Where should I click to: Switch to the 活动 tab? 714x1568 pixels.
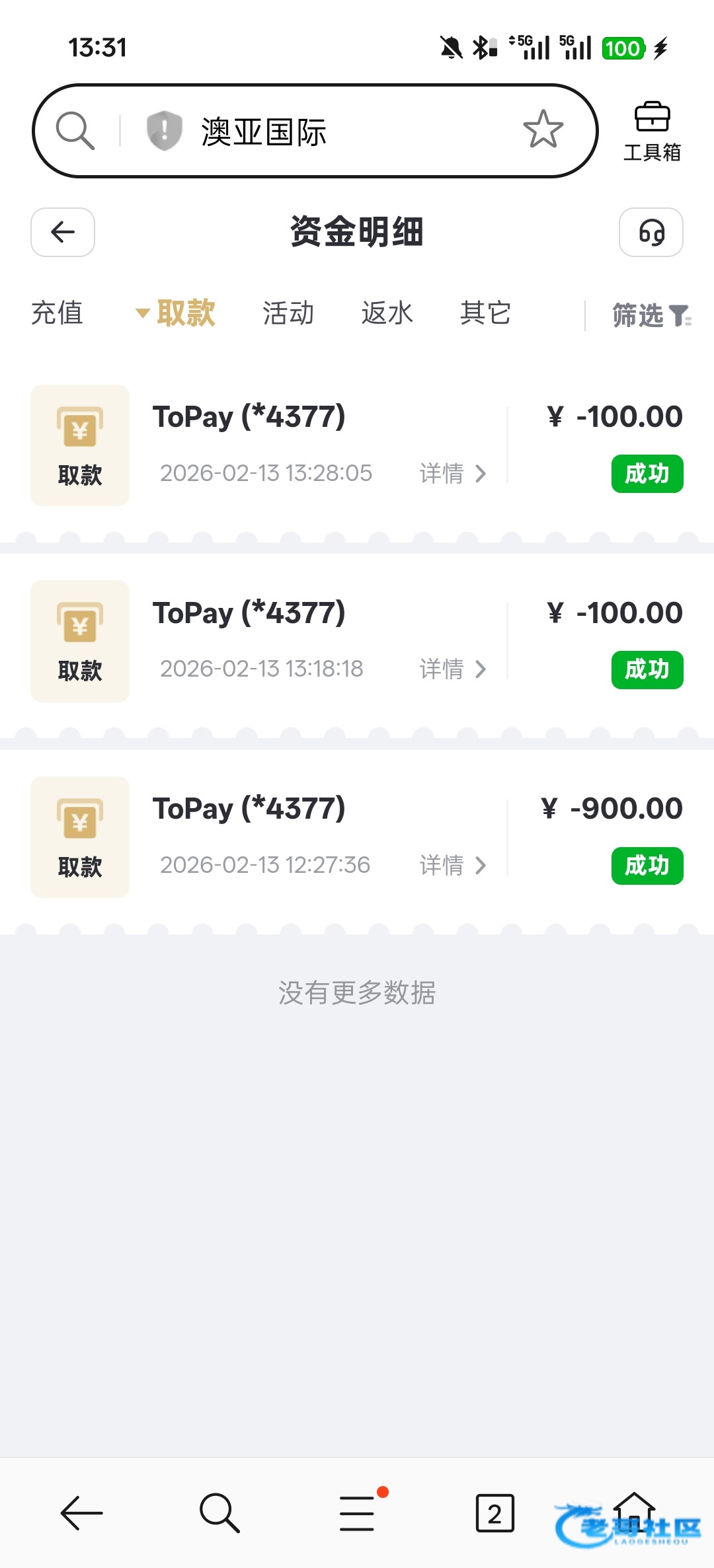[x=288, y=313]
